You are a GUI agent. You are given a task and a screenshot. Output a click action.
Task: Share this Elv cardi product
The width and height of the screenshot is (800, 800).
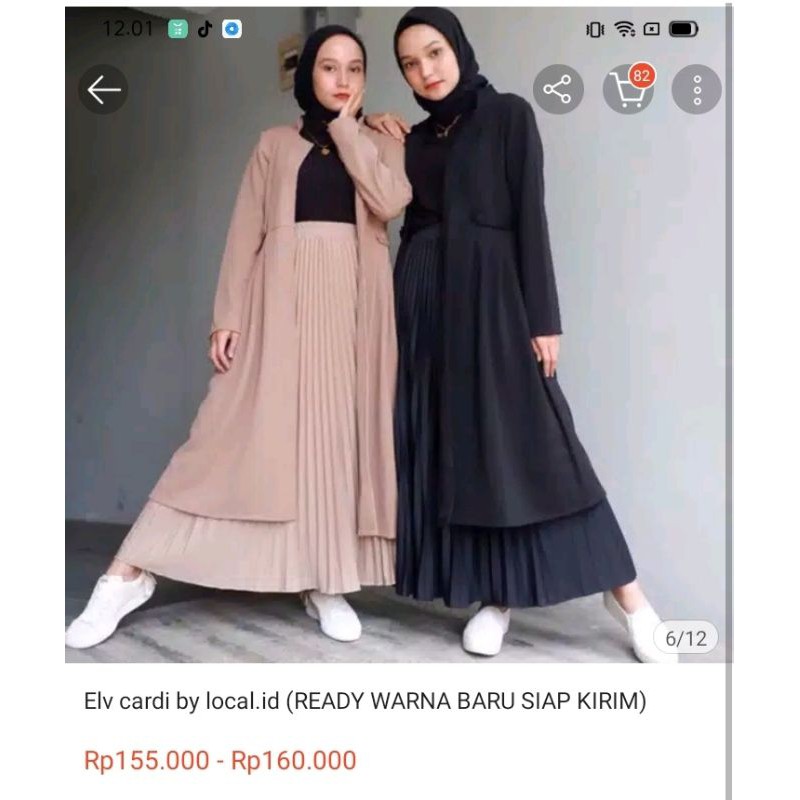(557, 90)
